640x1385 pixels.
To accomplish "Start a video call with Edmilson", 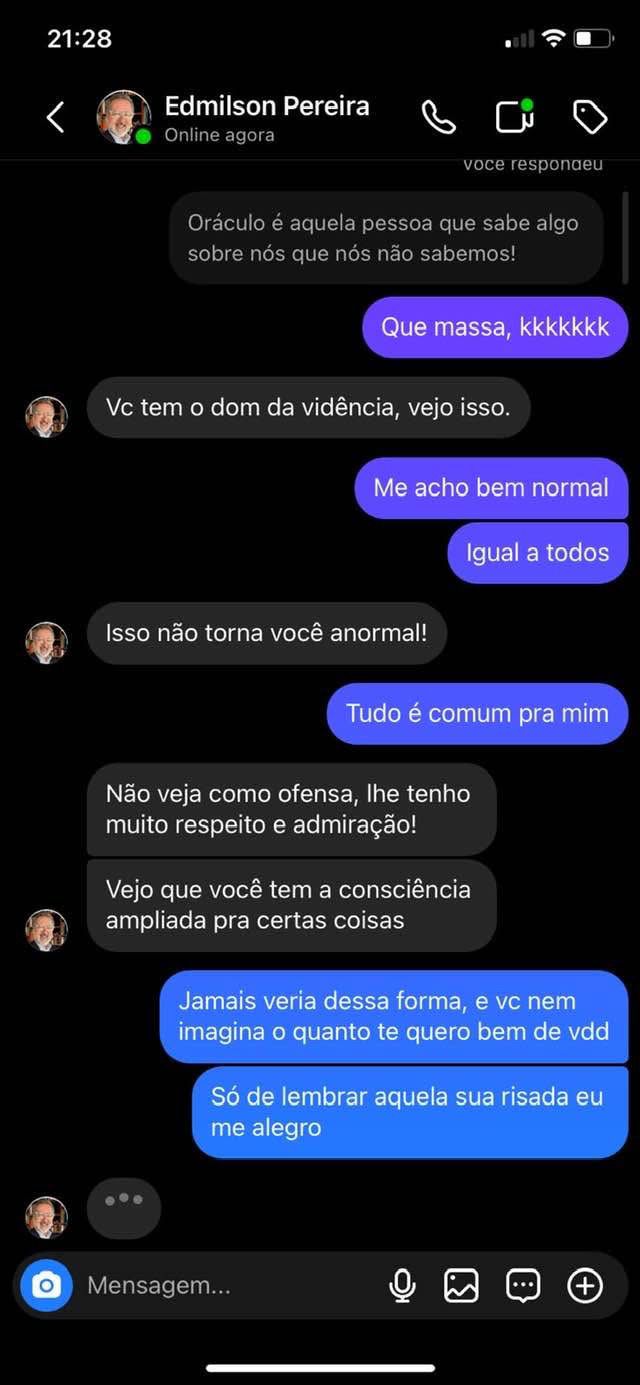I will pos(514,118).
